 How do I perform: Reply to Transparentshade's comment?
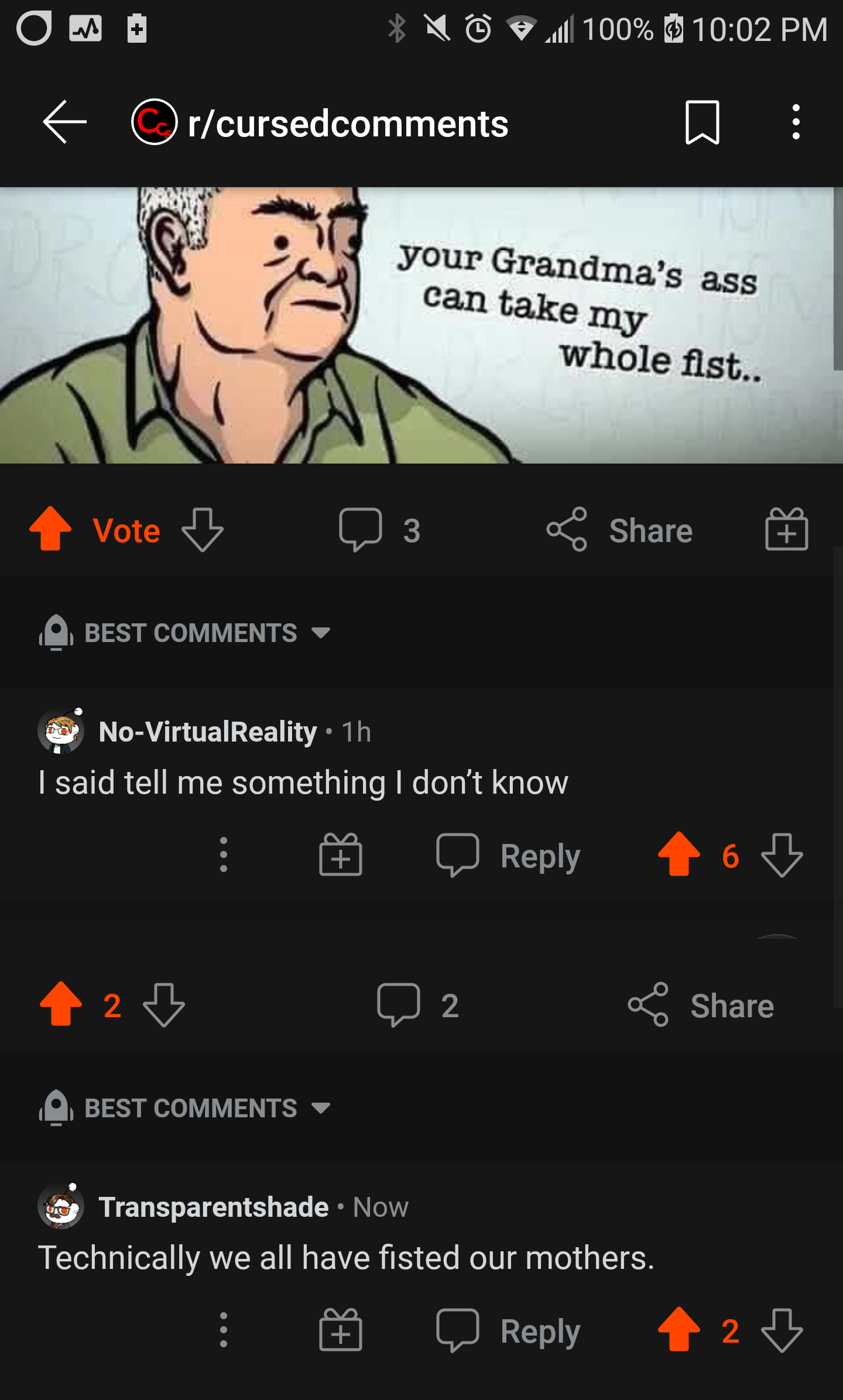(x=508, y=1332)
